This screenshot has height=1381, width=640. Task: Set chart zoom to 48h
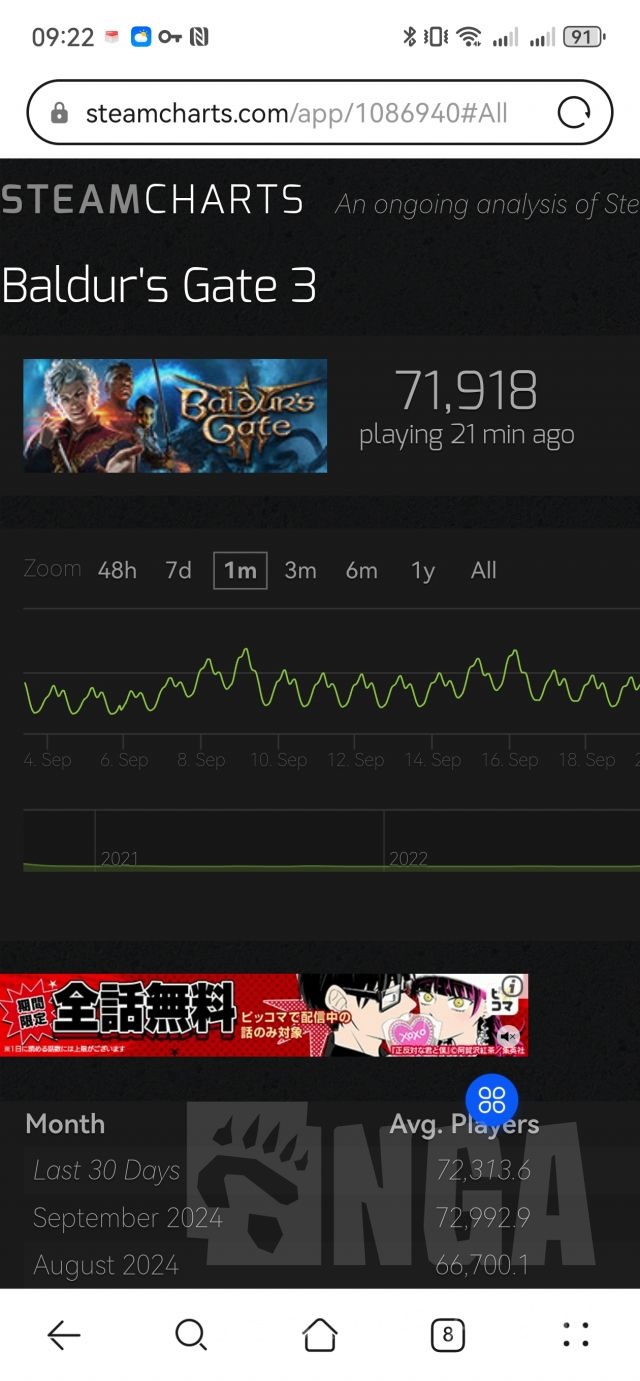tap(117, 571)
